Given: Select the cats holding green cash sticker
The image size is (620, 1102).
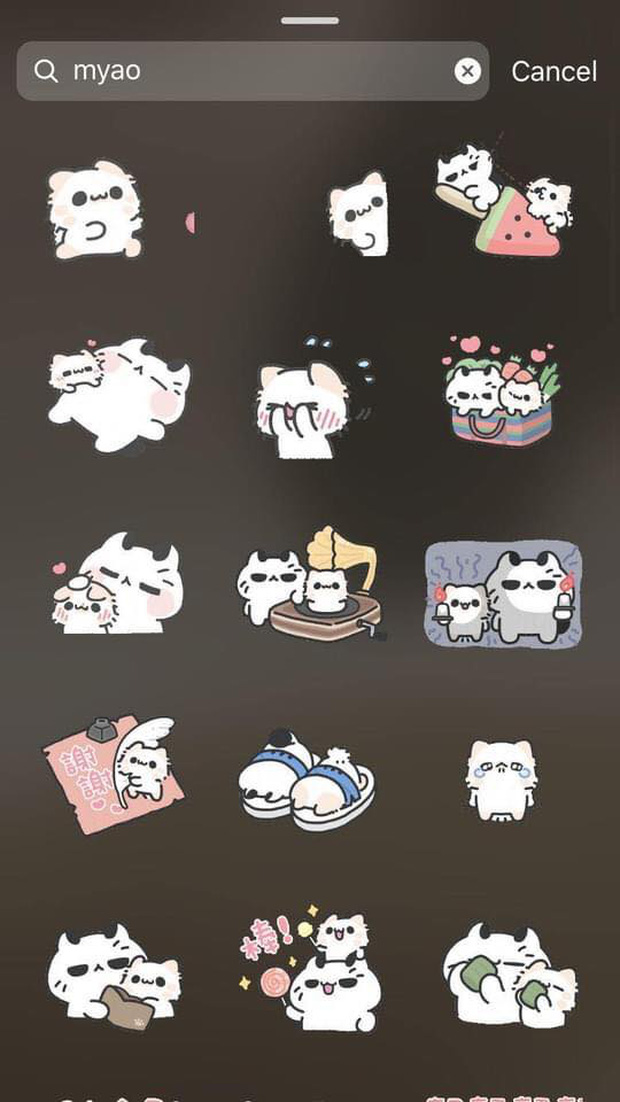Looking at the screenshot, I should (508, 975).
